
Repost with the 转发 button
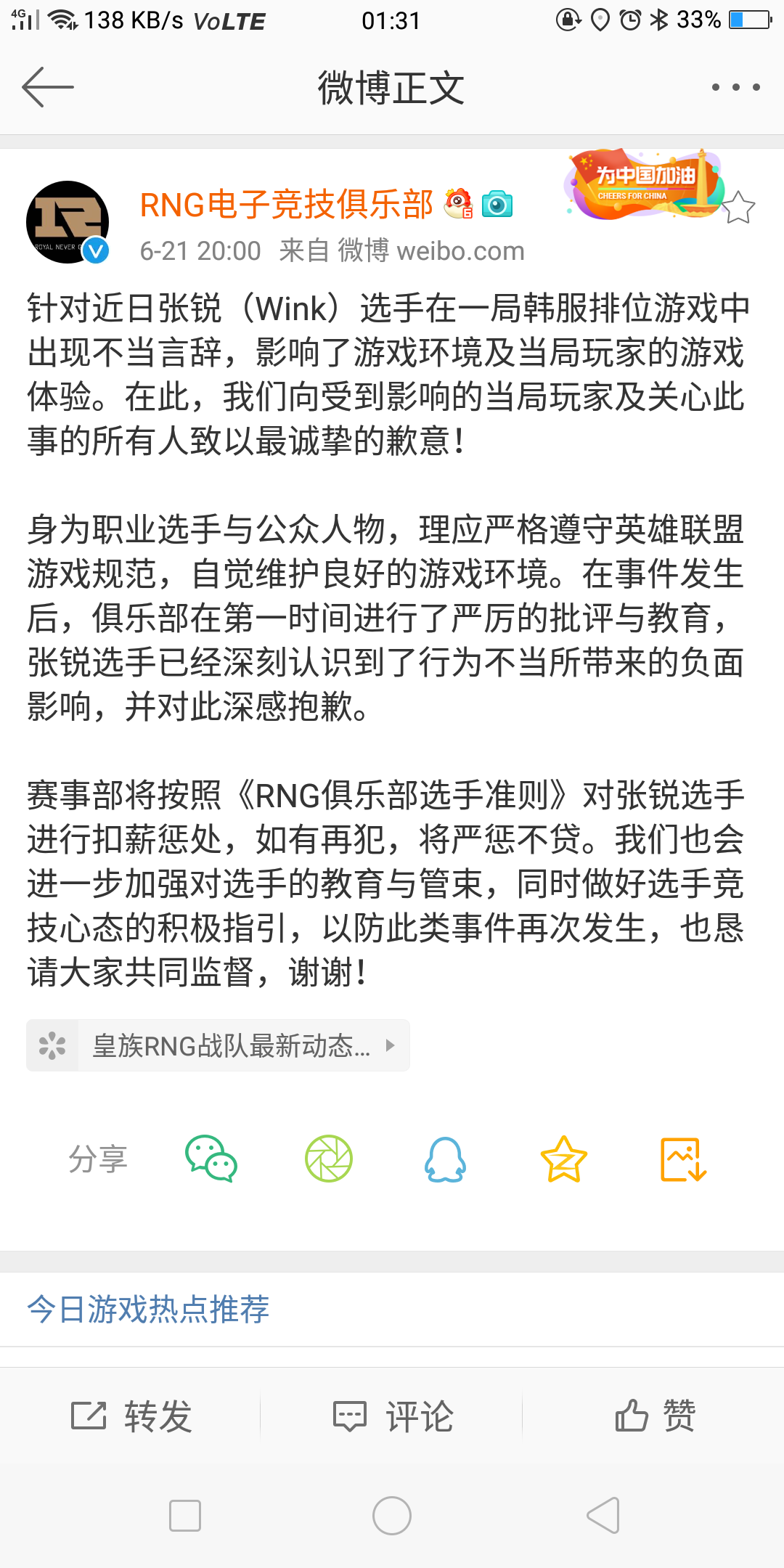click(x=131, y=1416)
